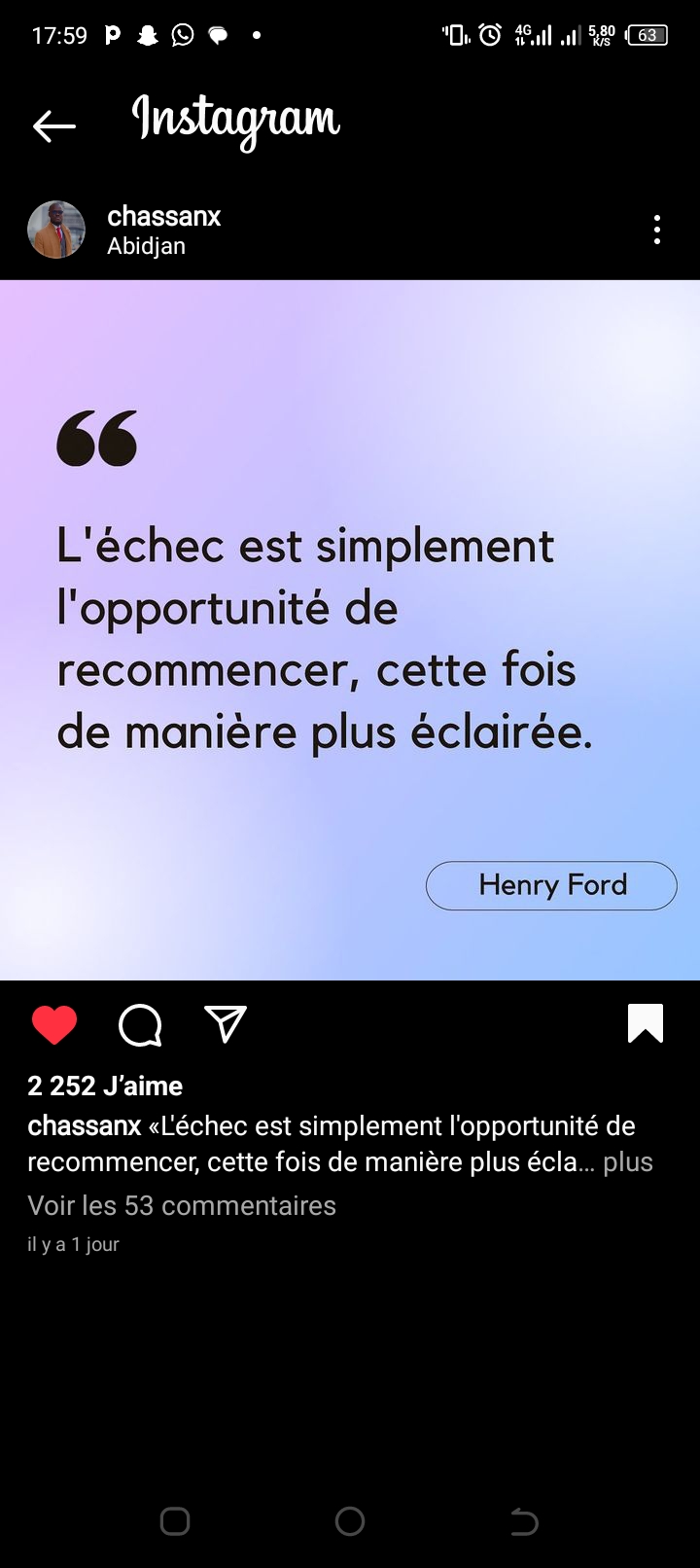Go to the system home screen
The image size is (700, 1568).
point(350,1521)
